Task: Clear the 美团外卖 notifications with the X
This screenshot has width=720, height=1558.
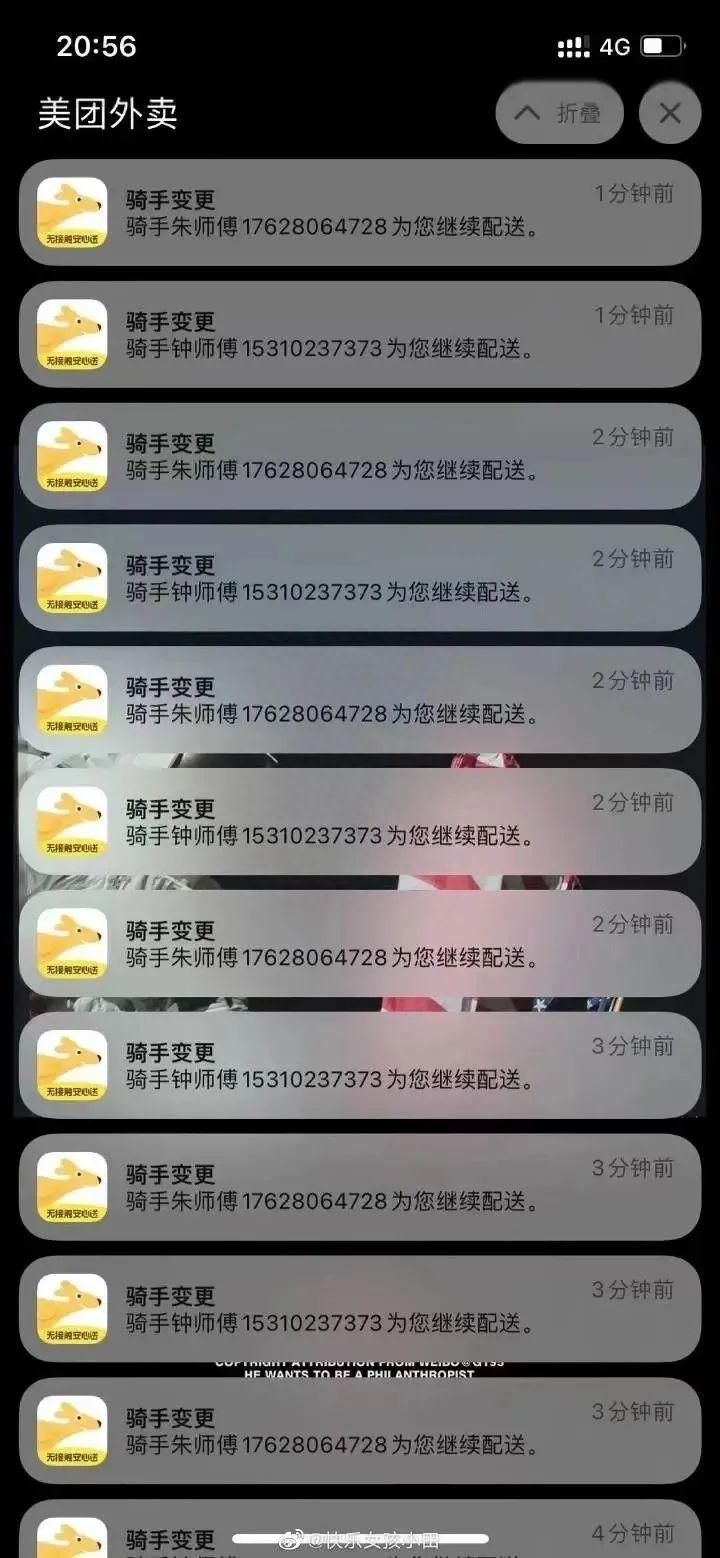Action: click(x=669, y=113)
